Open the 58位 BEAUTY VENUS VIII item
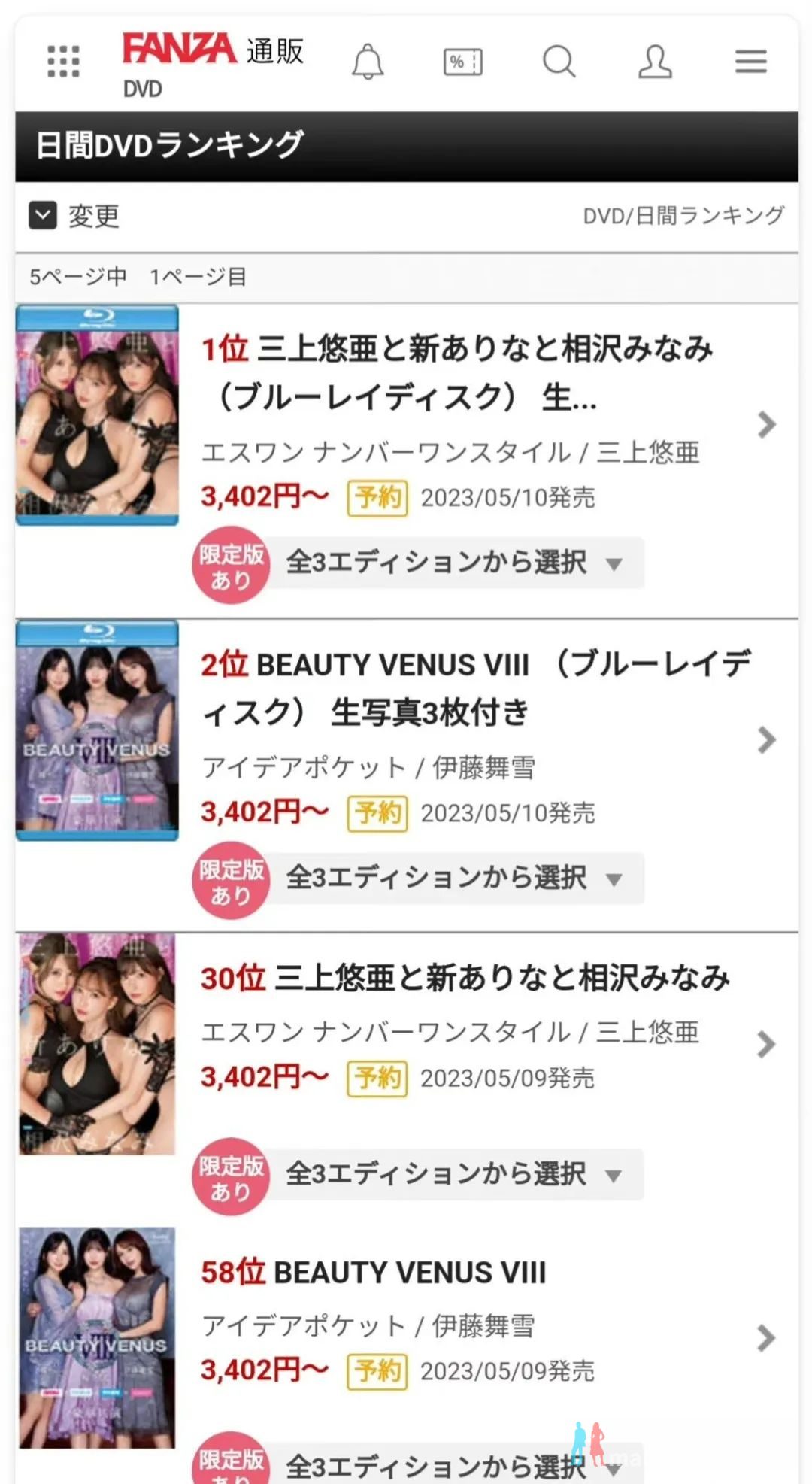The width and height of the screenshot is (812, 1484). click(374, 1273)
